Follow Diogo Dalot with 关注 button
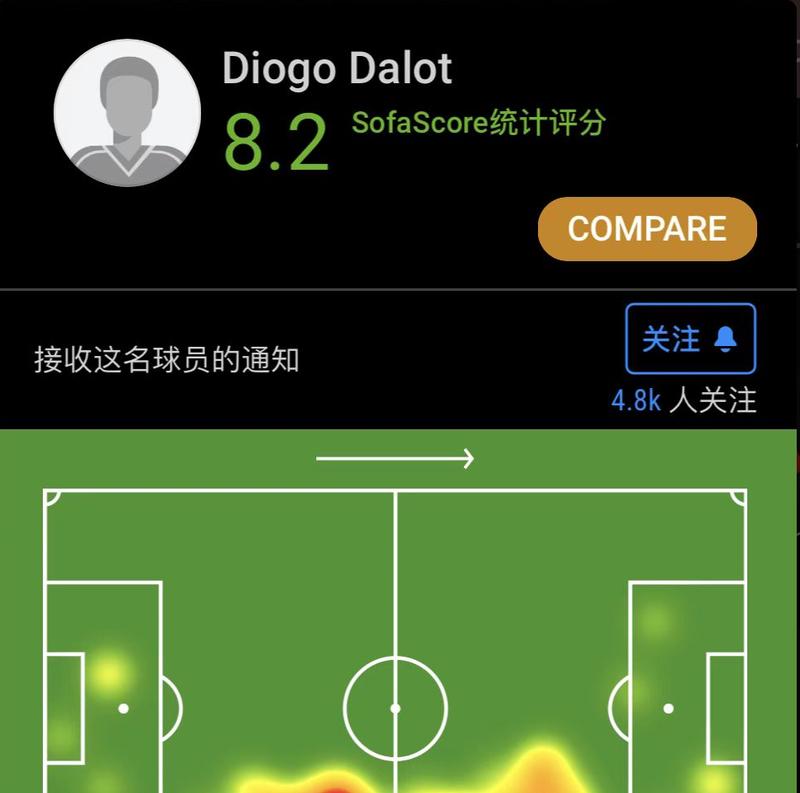The image size is (800, 793). coord(690,339)
